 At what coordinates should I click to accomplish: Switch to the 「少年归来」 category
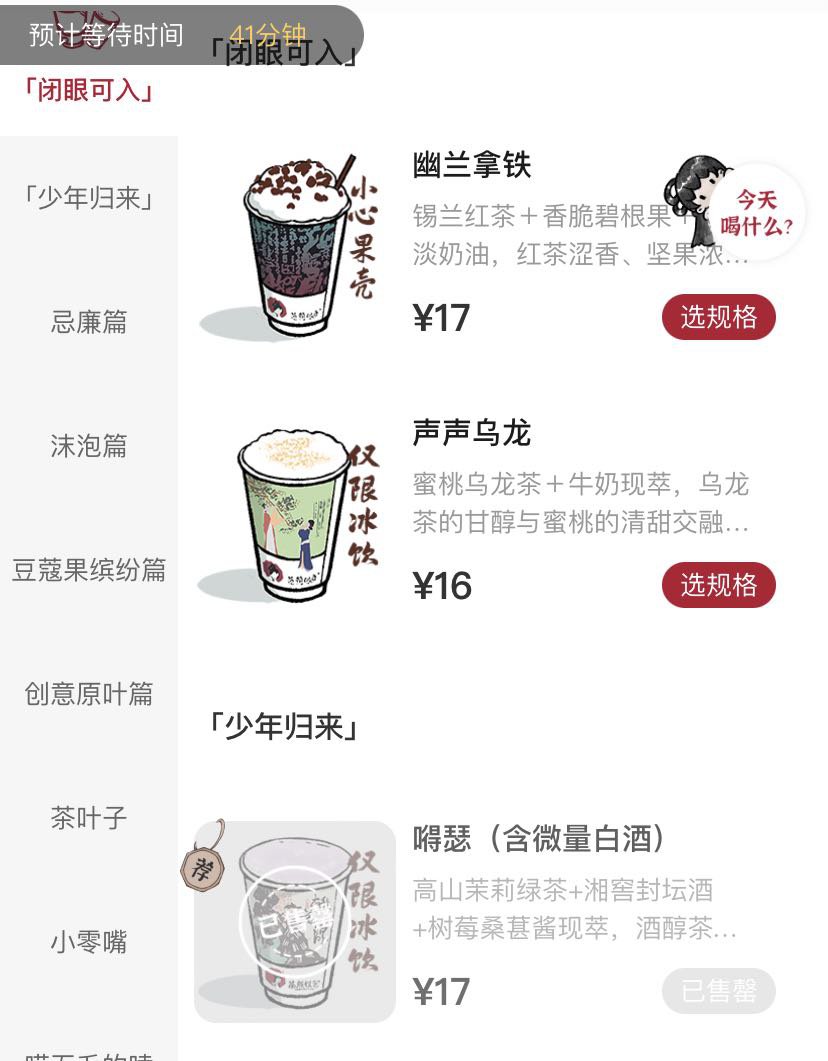89,198
